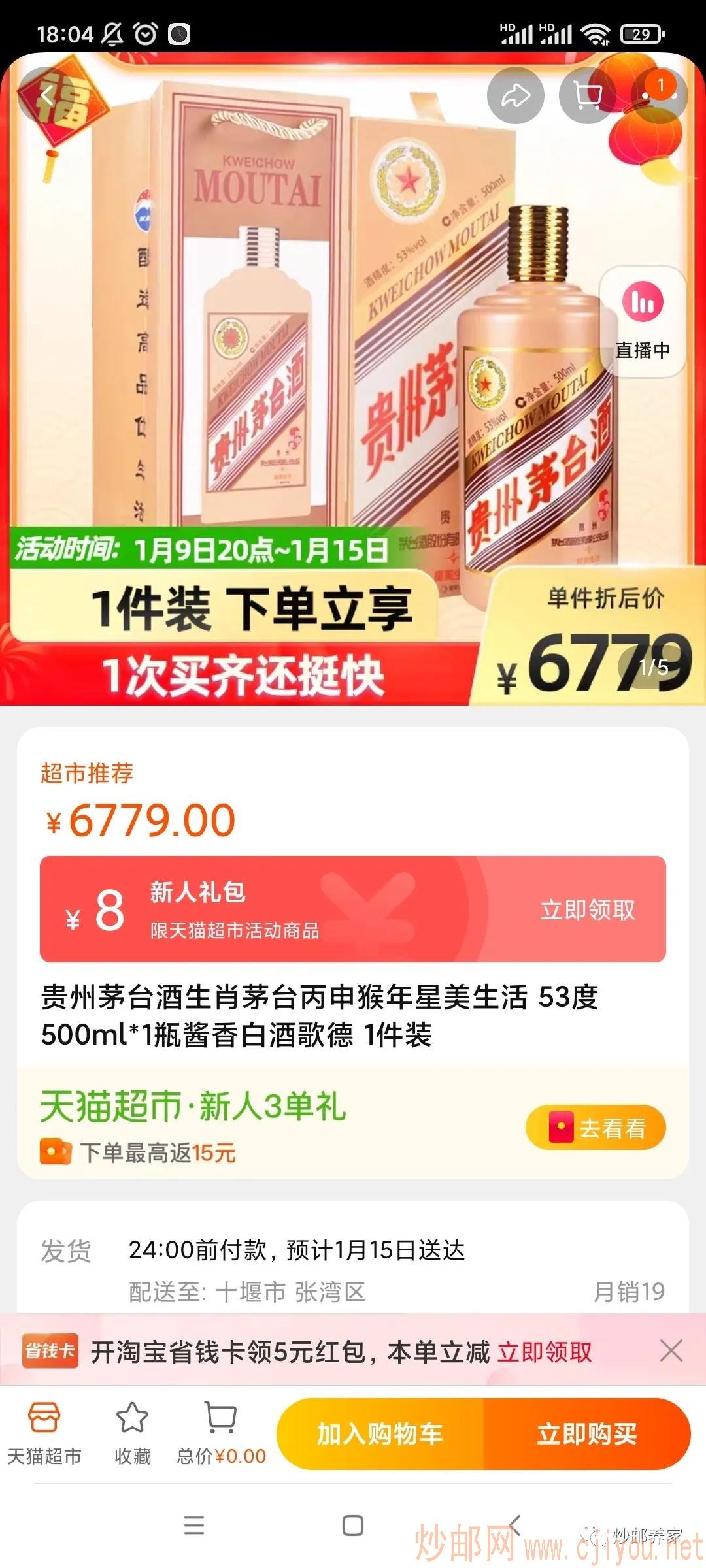The width and height of the screenshot is (706, 1568).
Task: Share this Moutai product
Action: point(515,96)
